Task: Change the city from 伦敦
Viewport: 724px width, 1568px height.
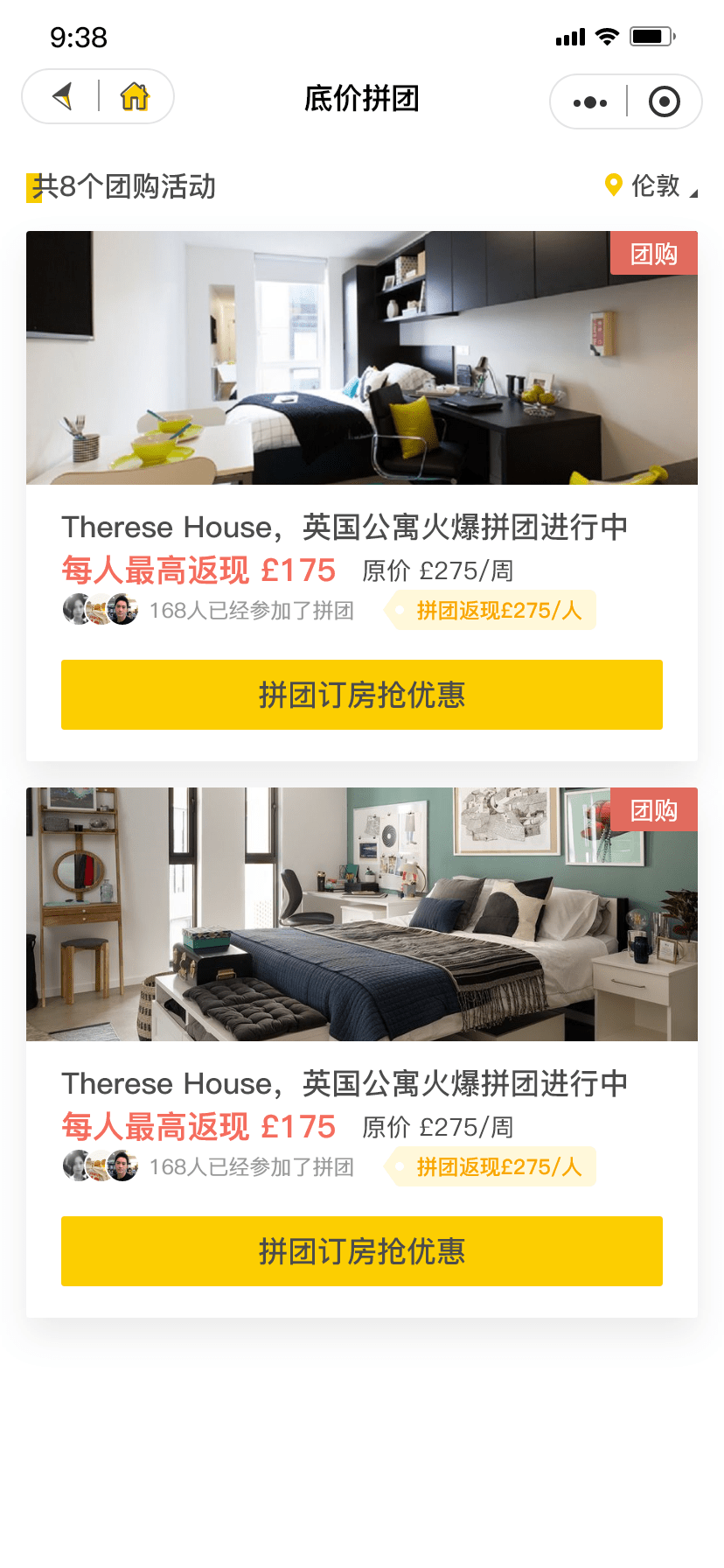Action: click(x=651, y=185)
